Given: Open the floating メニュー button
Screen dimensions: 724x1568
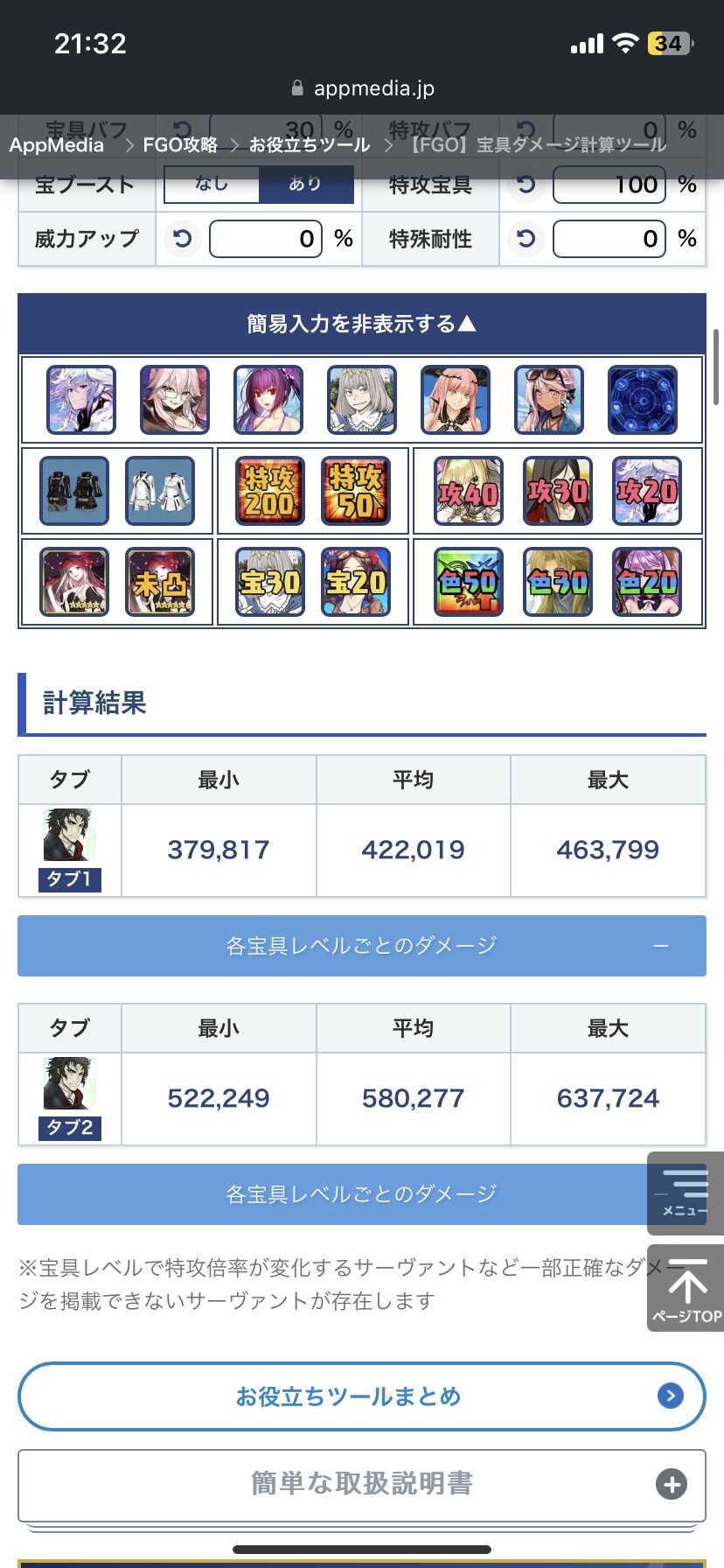Looking at the screenshot, I should click(686, 1193).
